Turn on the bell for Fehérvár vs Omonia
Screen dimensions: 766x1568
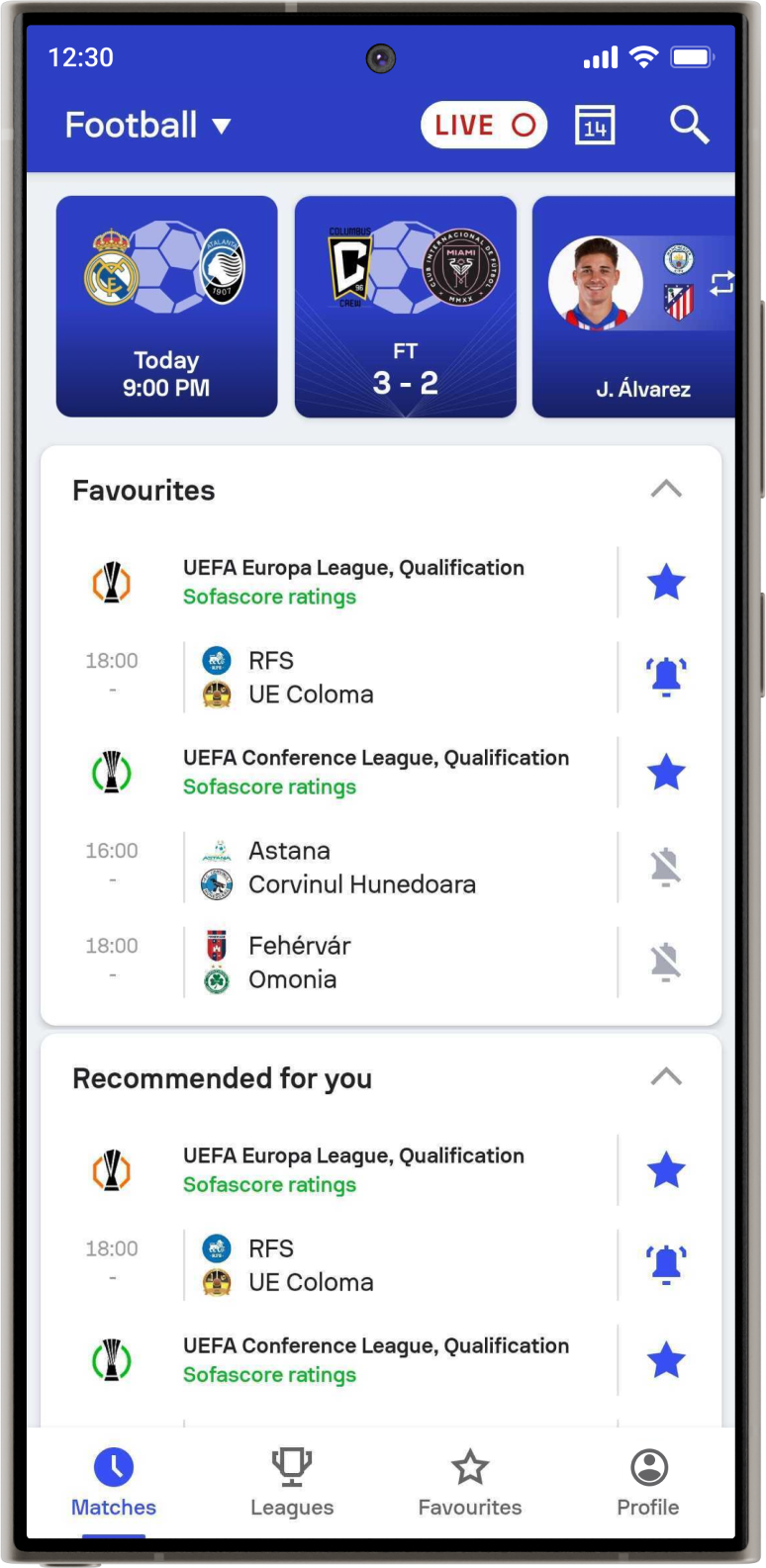point(666,963)
